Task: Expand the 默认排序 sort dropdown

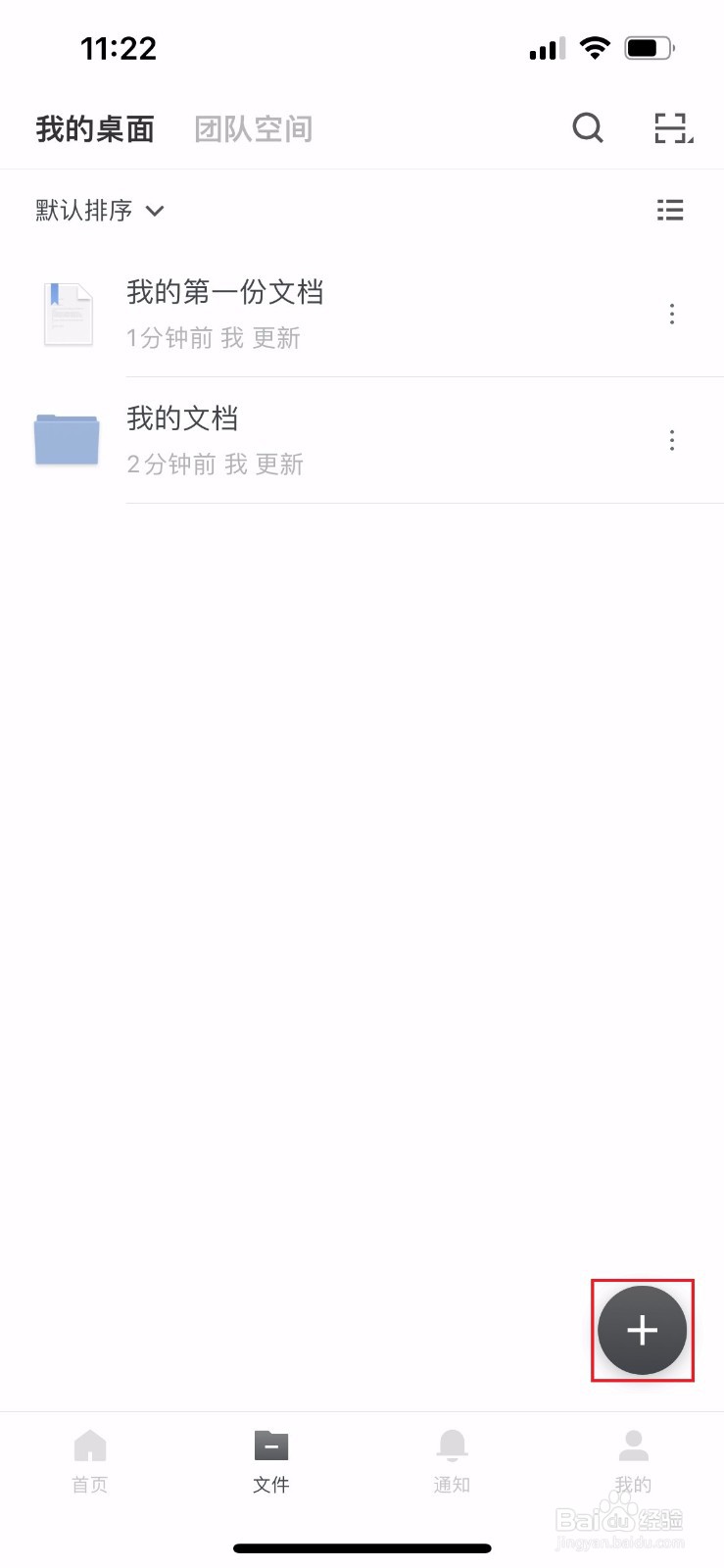Action: pyautogui.click(x=83, y=210)
